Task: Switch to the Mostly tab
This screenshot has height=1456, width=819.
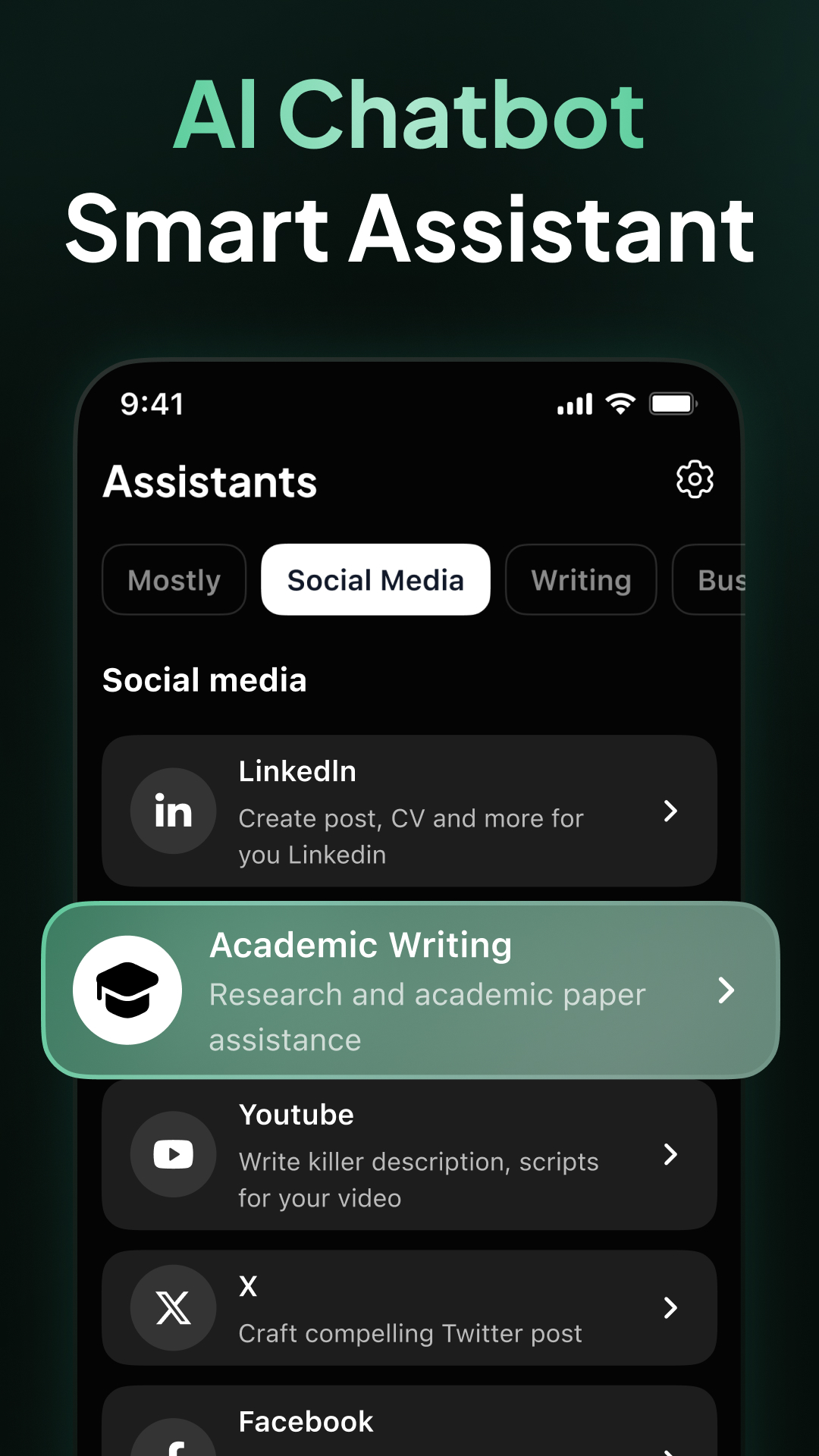Action: click(174, 580)
